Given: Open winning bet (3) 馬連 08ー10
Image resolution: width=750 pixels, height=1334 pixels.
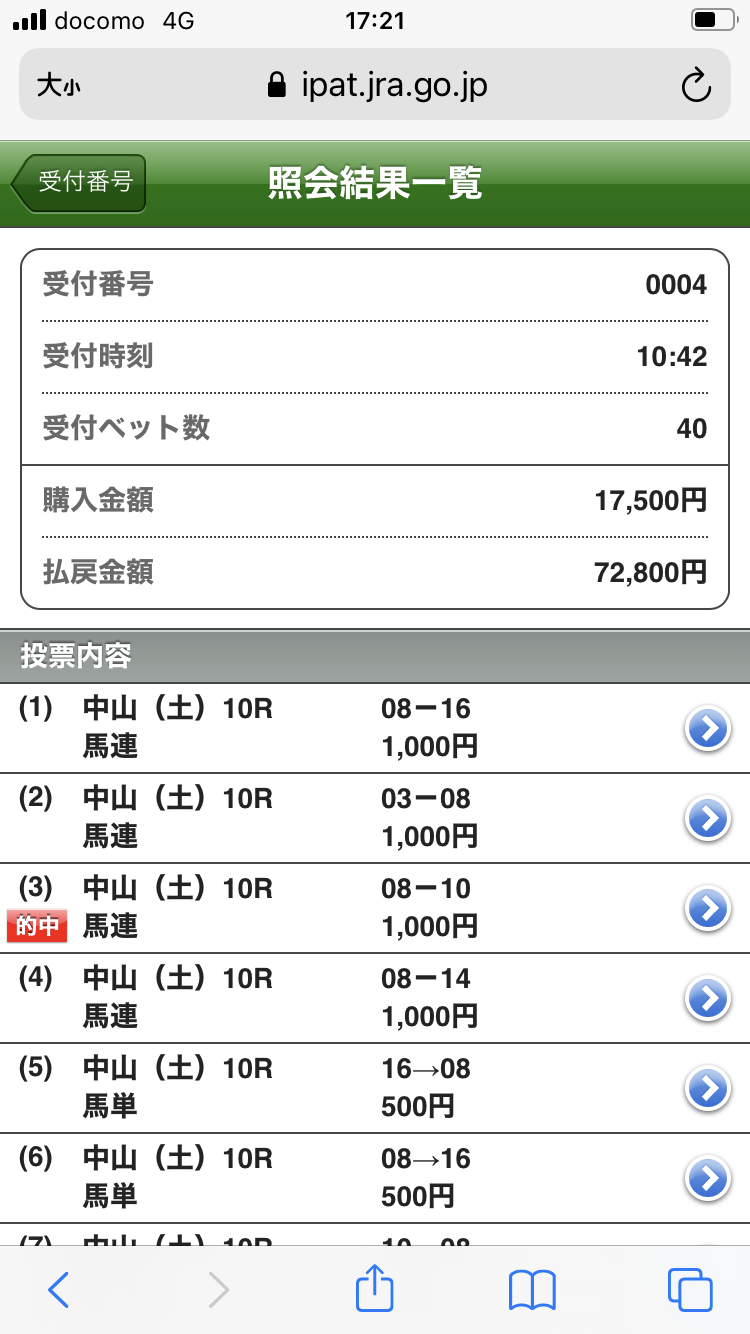Looking at the screenshot, I should (x=707, y=909).
